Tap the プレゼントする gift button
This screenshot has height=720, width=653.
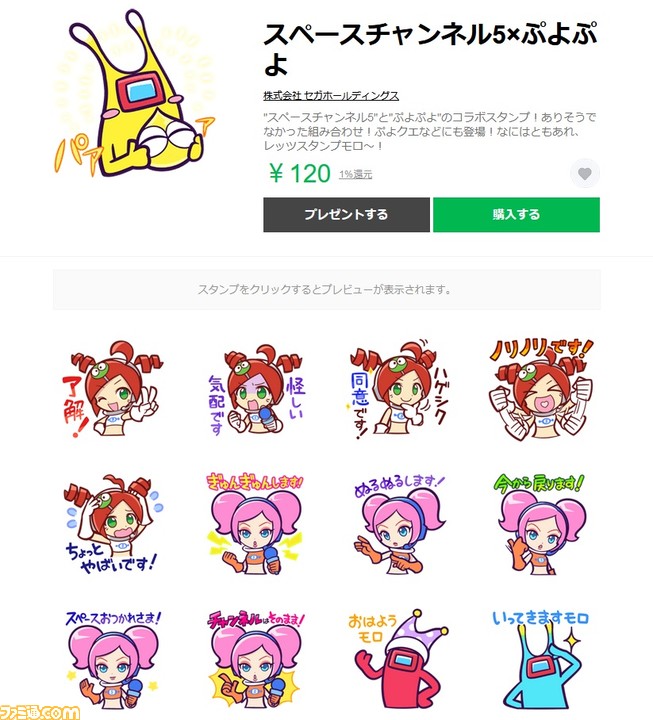click(346, 214)
